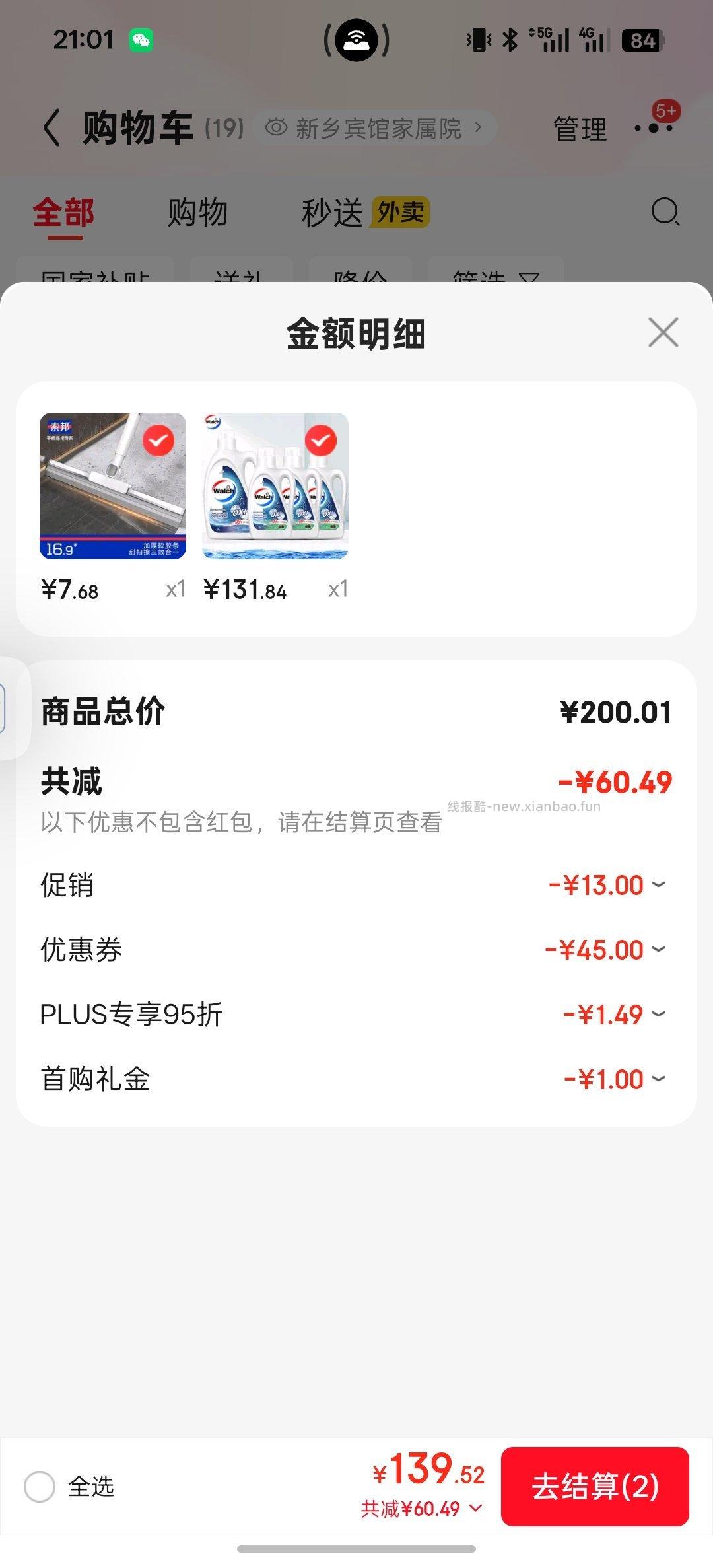Tap the yellow 外卖 badge next to 秒送
This screenshot has width=713, height=1568.
coord(402,213)
